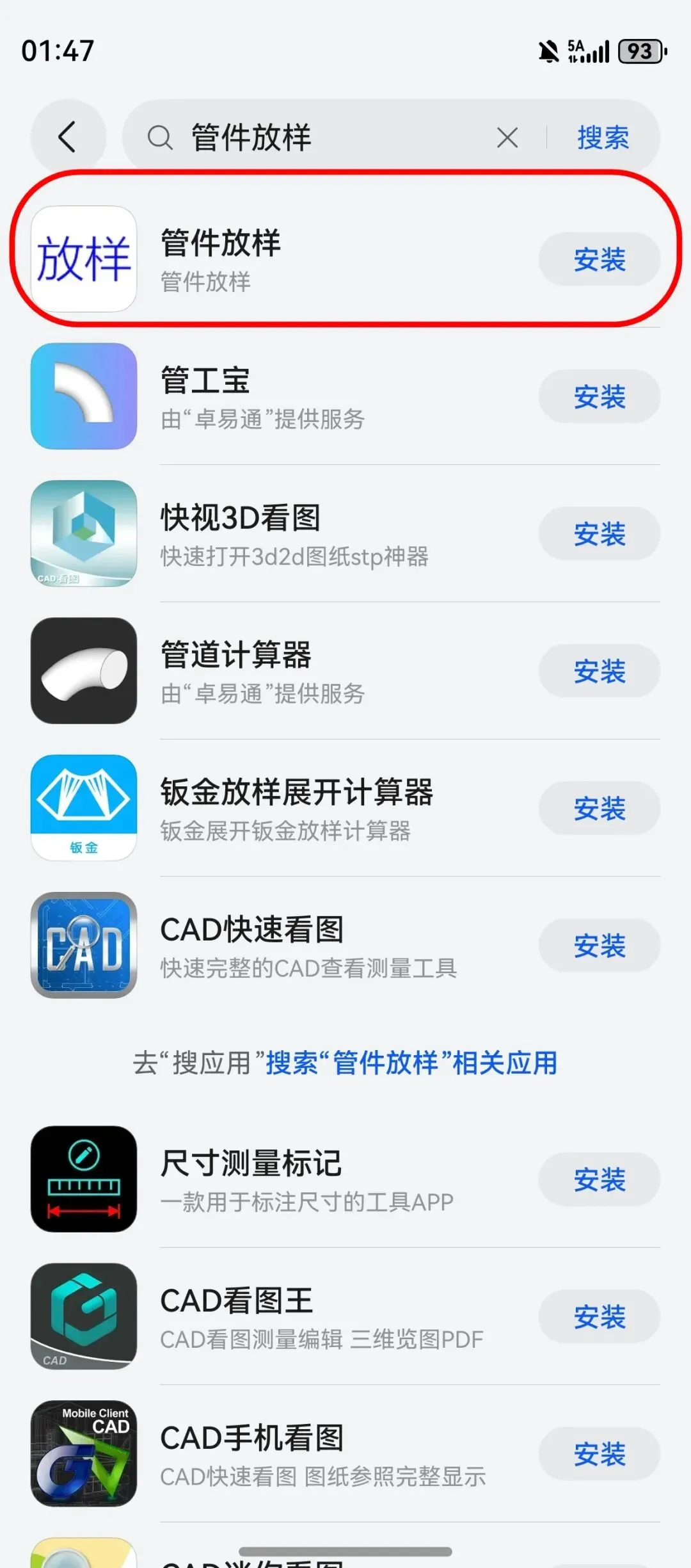This screenshot has width=691, height=1568.
Task: Install 尺寸测量标记
Action: tap(599, 1179)
